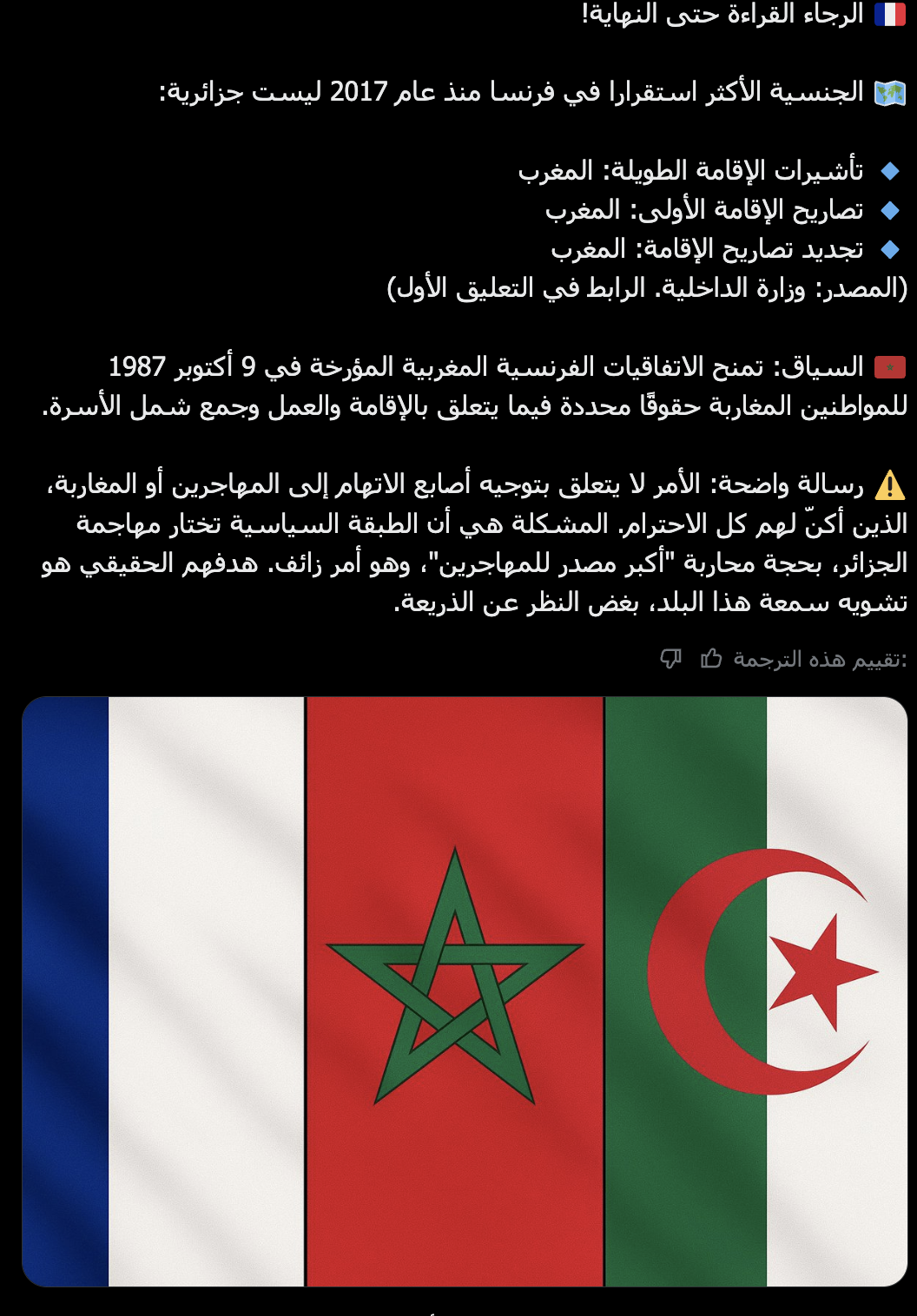This screenshot has width=917, height=1316.
Task: Rate this translation with thumbs up
Action: pos(711,659)
